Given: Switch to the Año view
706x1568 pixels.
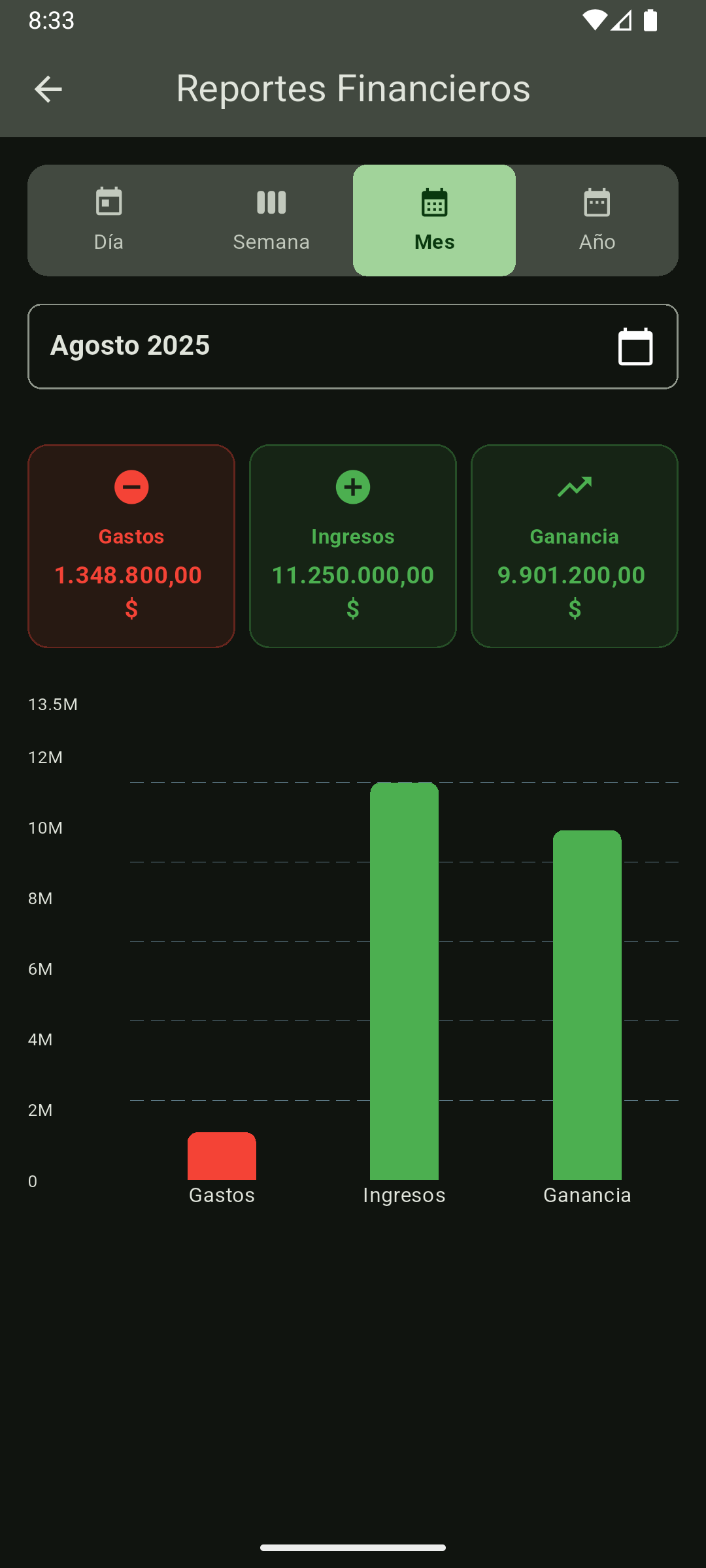Looking at the screenshot, I should pyautogui.click(x=597, y=220).
